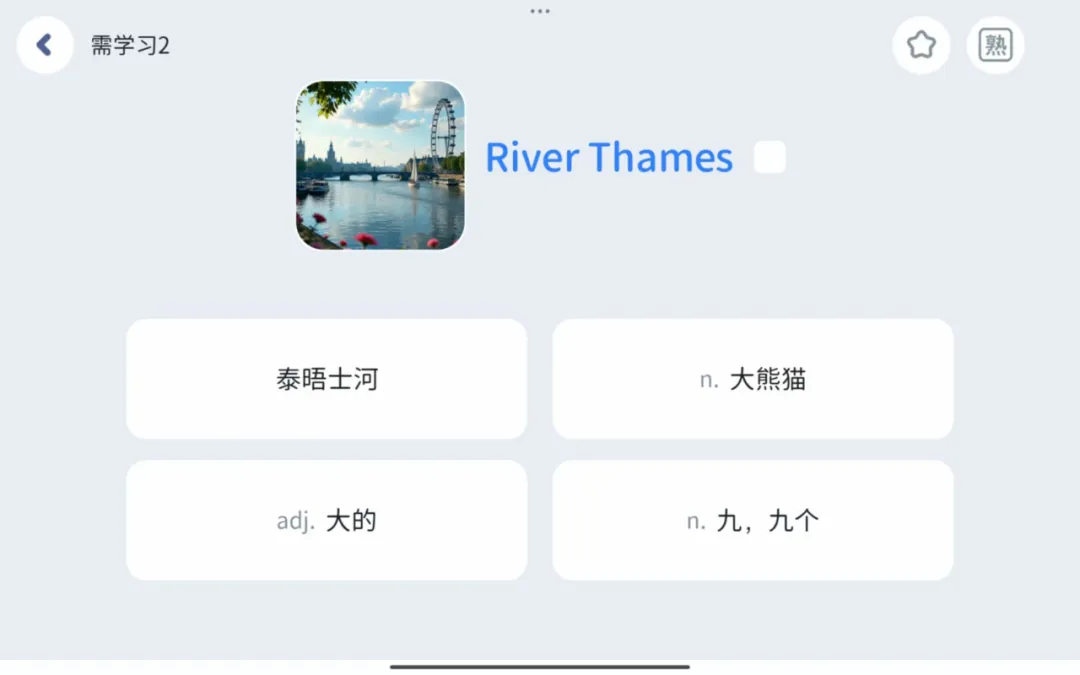This screenshot has height=675, width=1080.
Task: Mark the word as mastered (熟)
Action: (995, 45)
